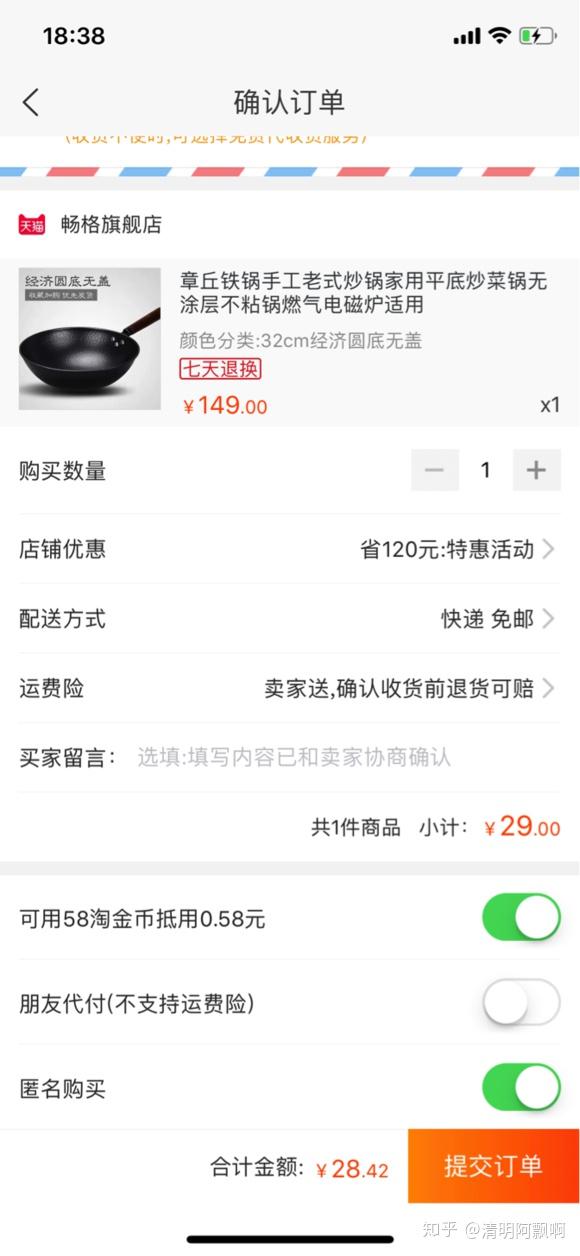
Task: Open 运费险 shipping insurance details
Action: 290,688
